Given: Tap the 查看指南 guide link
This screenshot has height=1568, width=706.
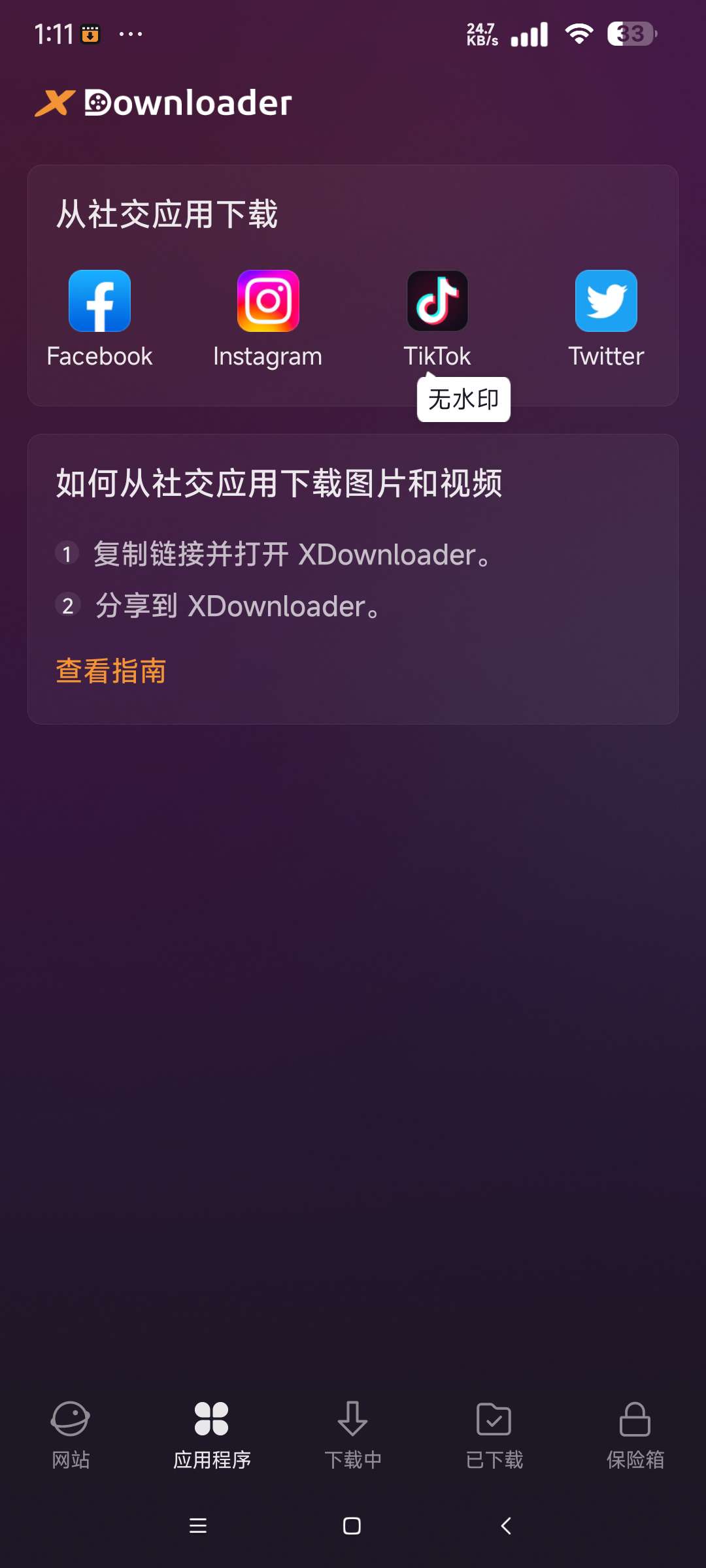Looking at the screenshot, I should click(x=111, y=671).
